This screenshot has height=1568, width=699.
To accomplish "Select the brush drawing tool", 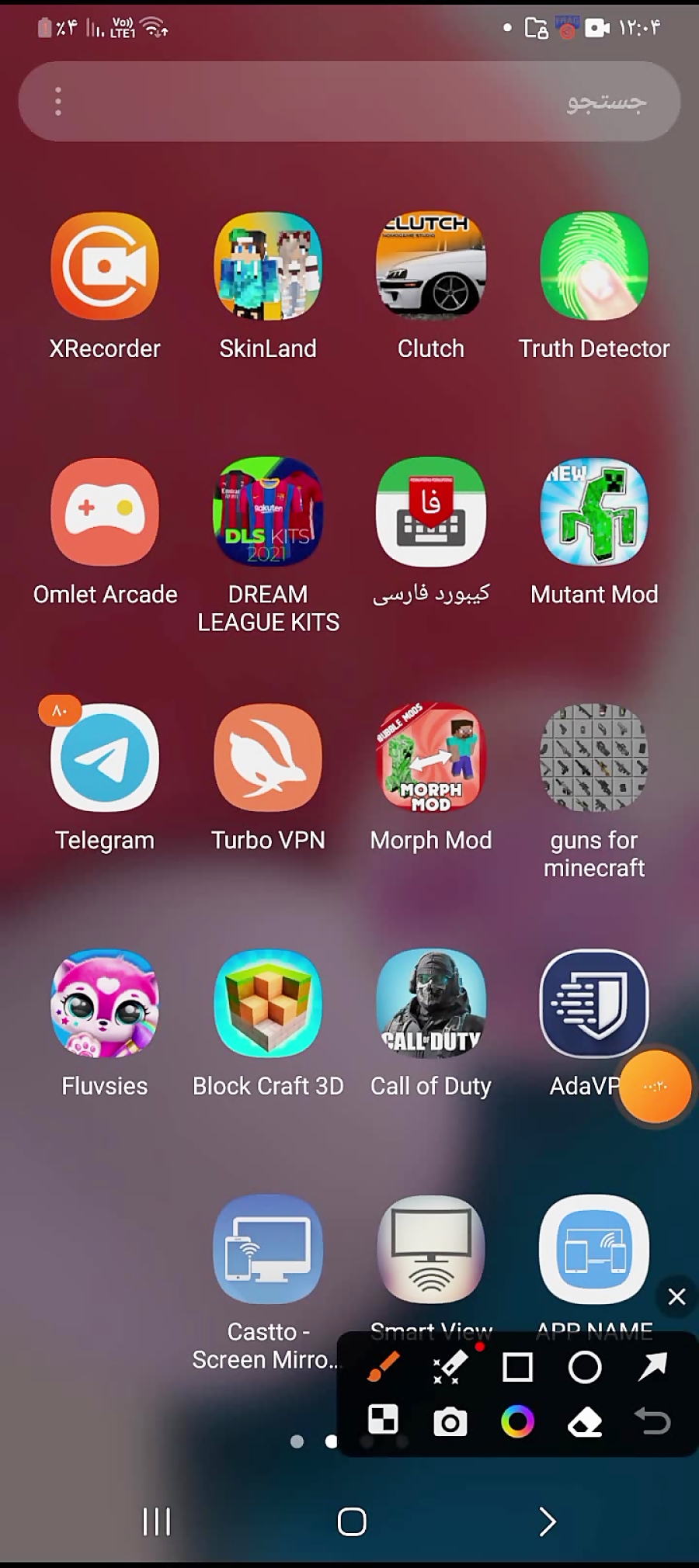I will tap(383, 1367).
